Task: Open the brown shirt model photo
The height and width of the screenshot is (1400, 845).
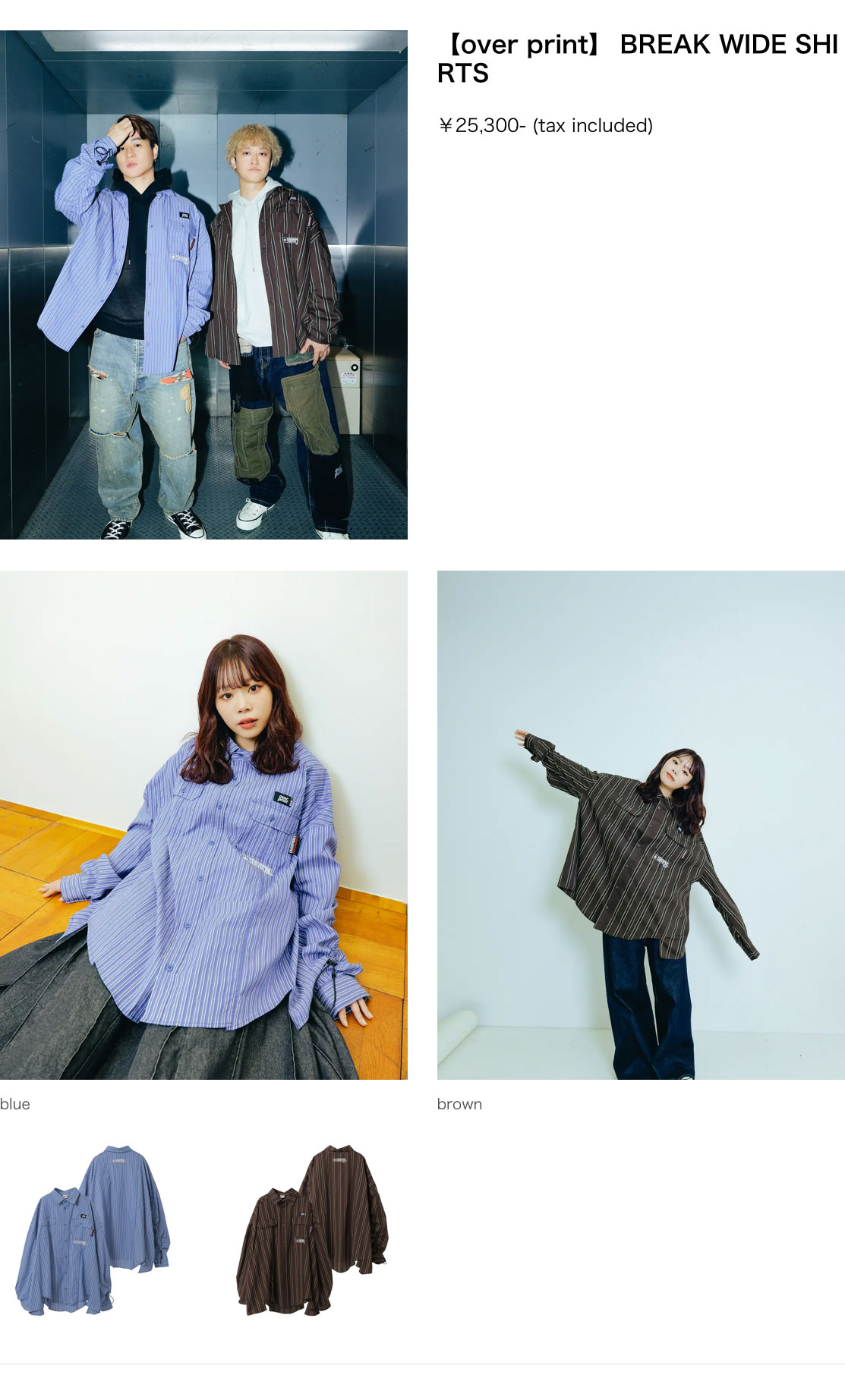Action: pyautogui.click(x=641, y=825)
